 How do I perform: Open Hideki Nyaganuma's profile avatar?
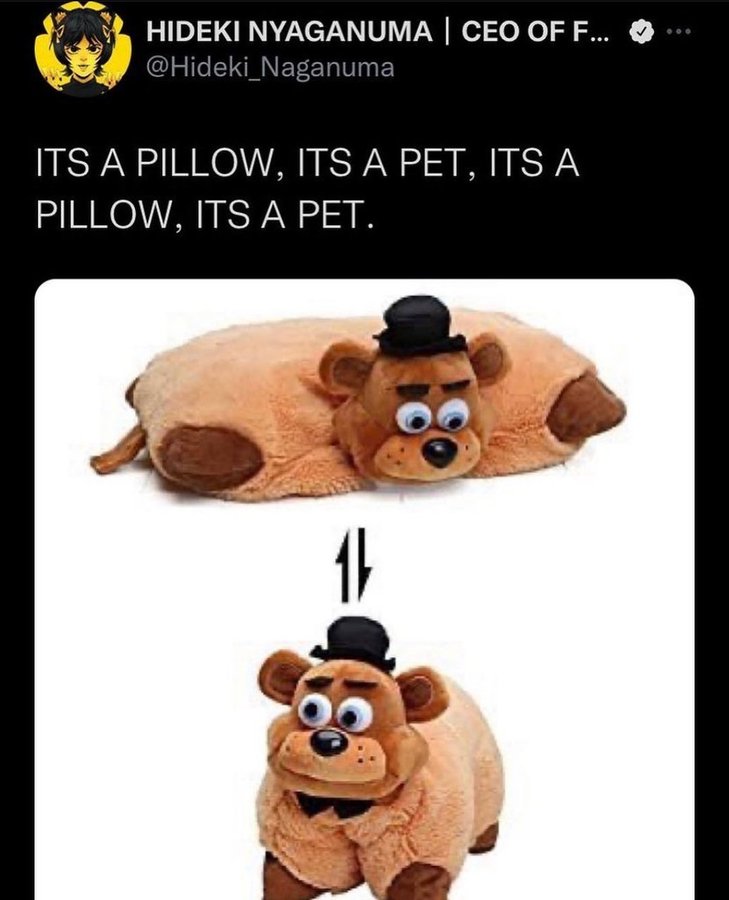[78, 50]
